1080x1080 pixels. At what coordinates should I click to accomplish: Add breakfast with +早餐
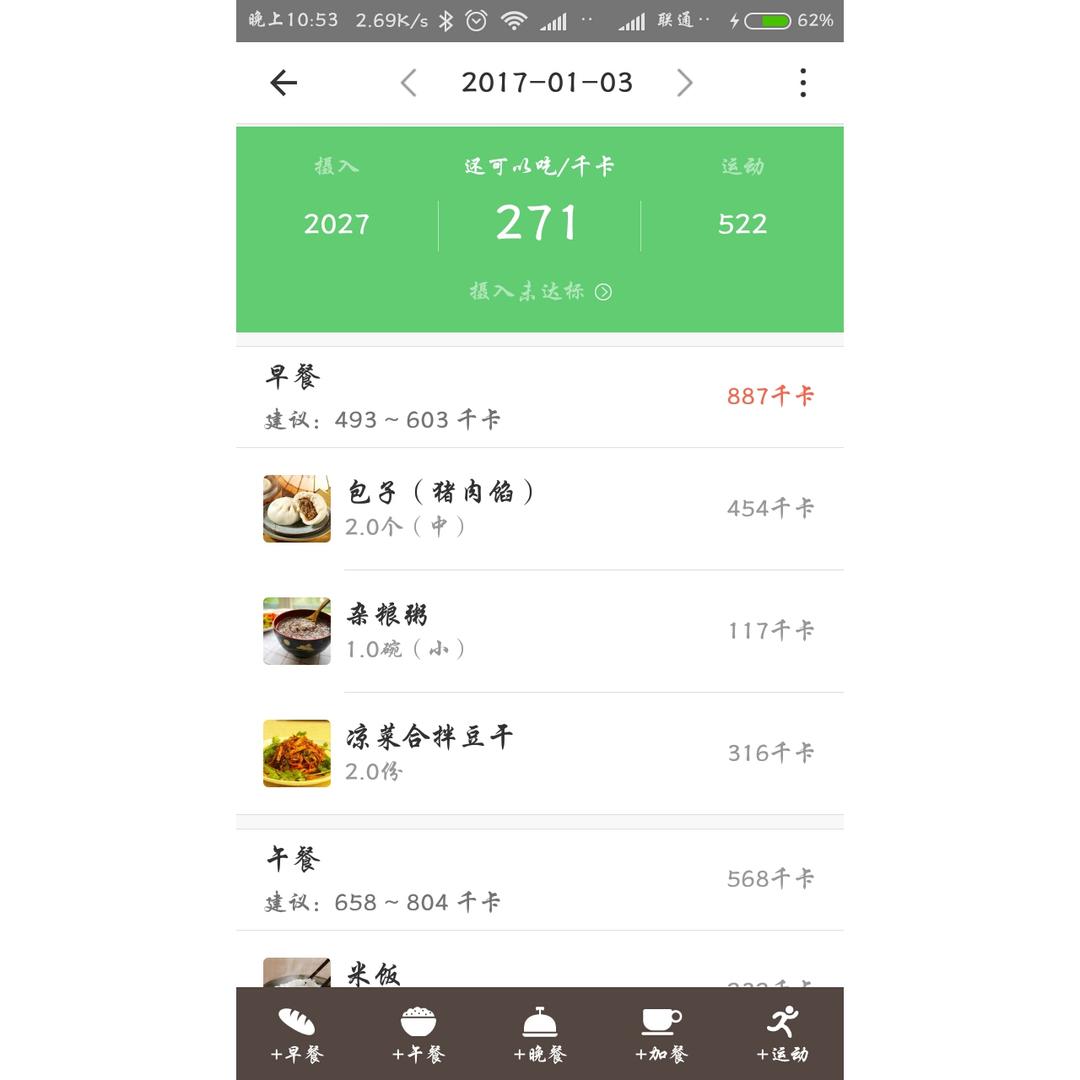pyautogui.click(x=297, y=1034)
